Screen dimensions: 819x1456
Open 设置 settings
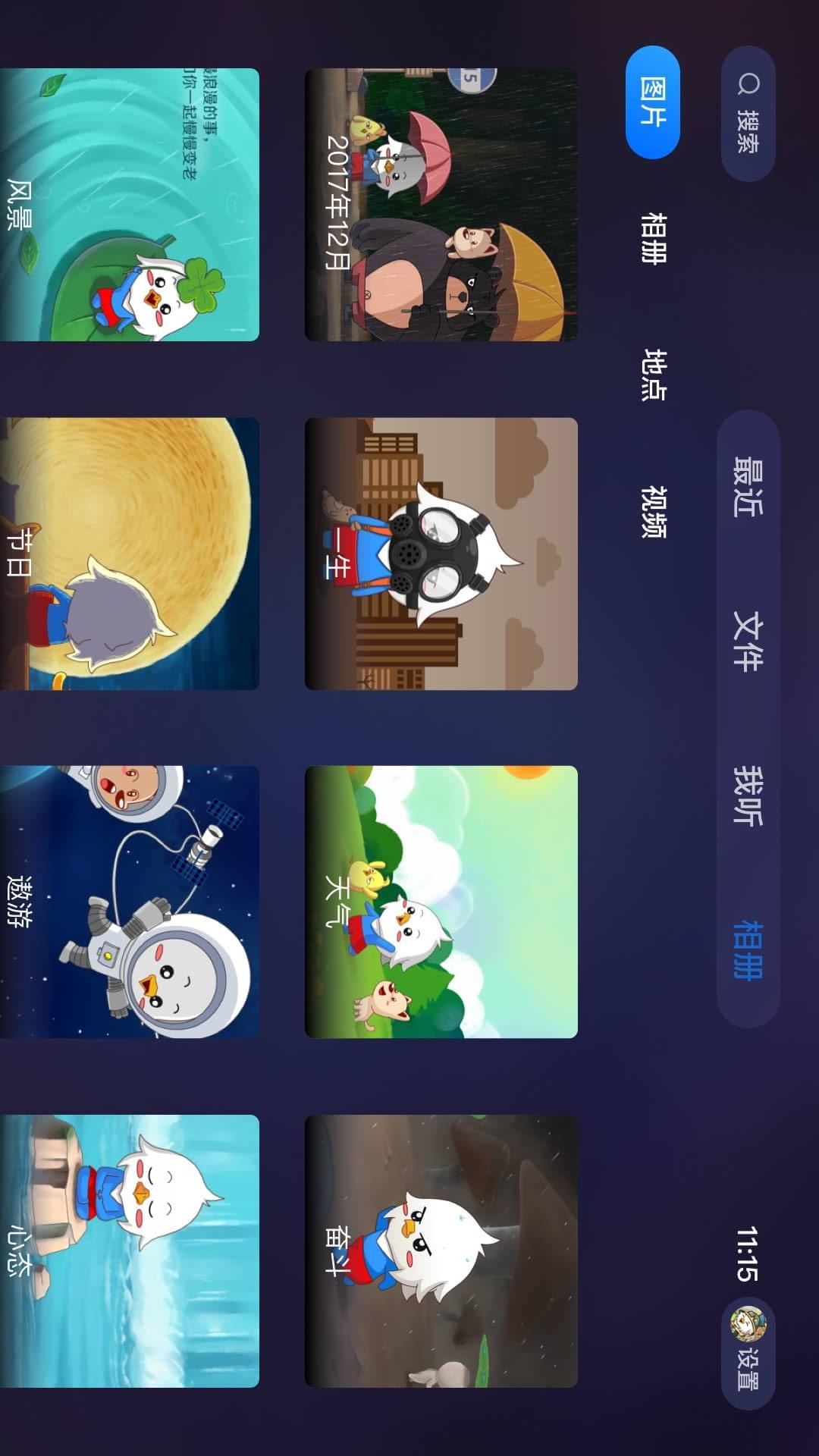pyautogui.click(x=748, y=1353)
